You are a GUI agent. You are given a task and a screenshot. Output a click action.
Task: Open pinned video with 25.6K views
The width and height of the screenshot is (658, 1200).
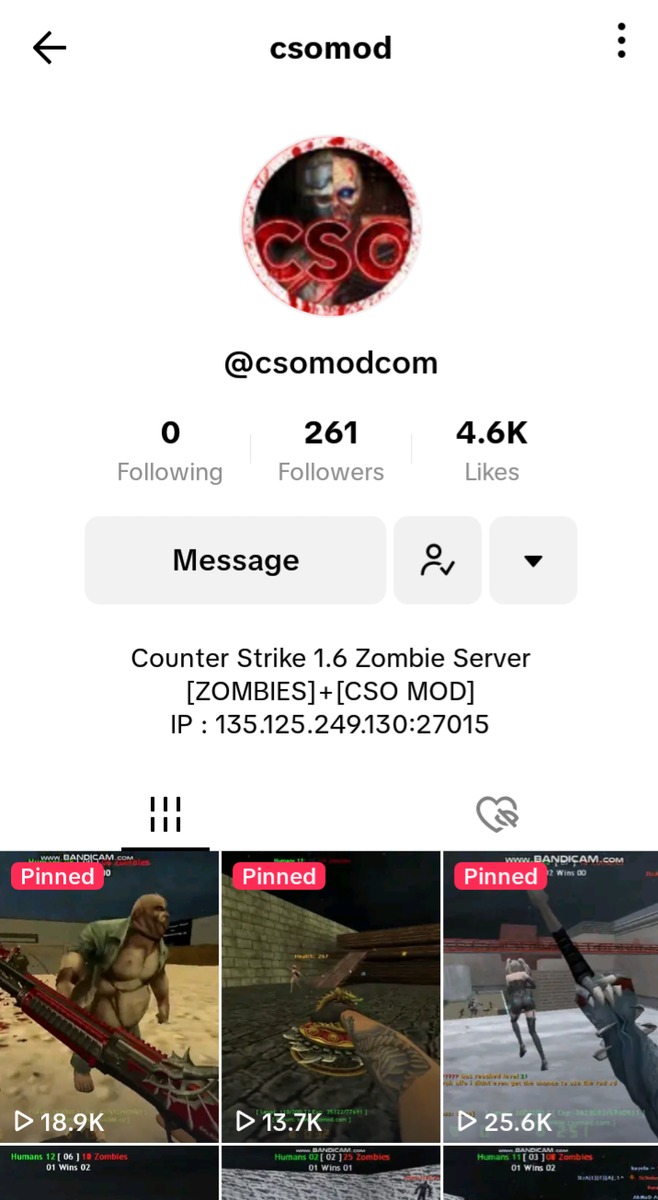coord(551,997)
